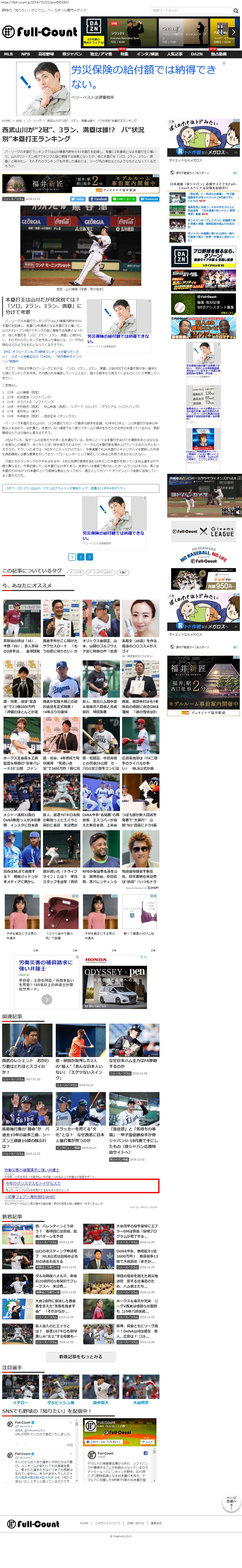Select the 侍ジャパン tab
This screenshot has height=1568, width=242.
click(x=72, y=54)
